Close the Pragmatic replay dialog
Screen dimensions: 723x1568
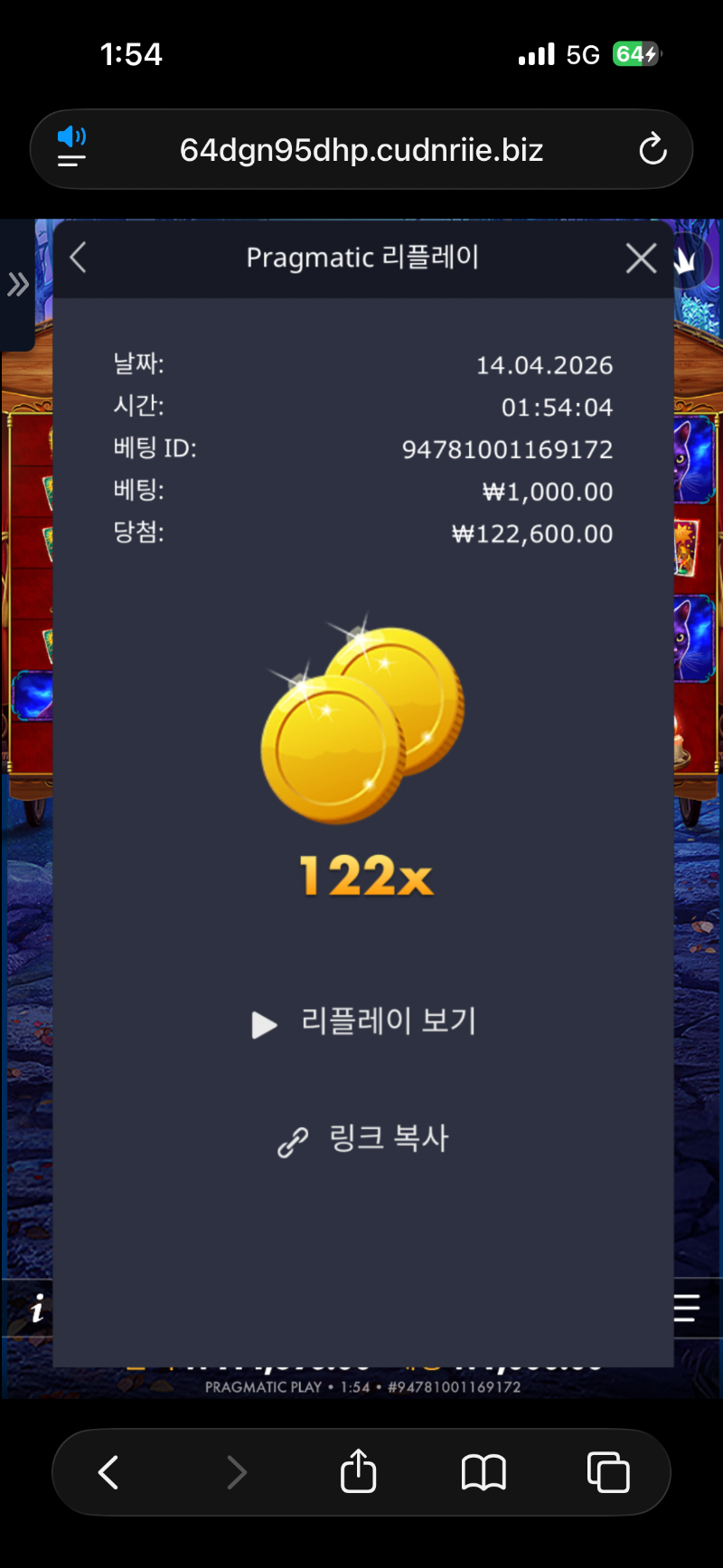click(x=641, y=258)
